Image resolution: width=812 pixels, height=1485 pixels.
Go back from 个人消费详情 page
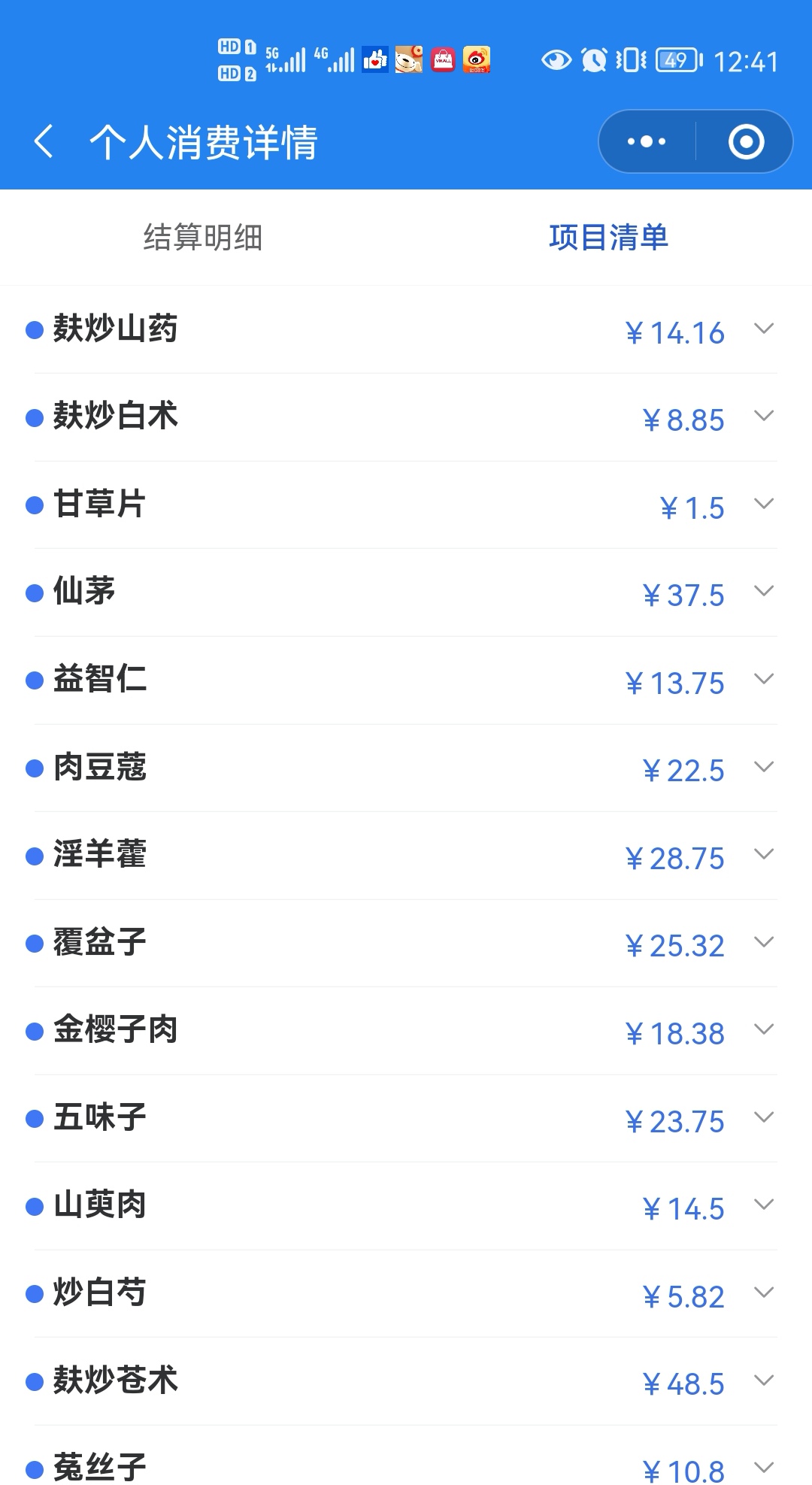44,141
